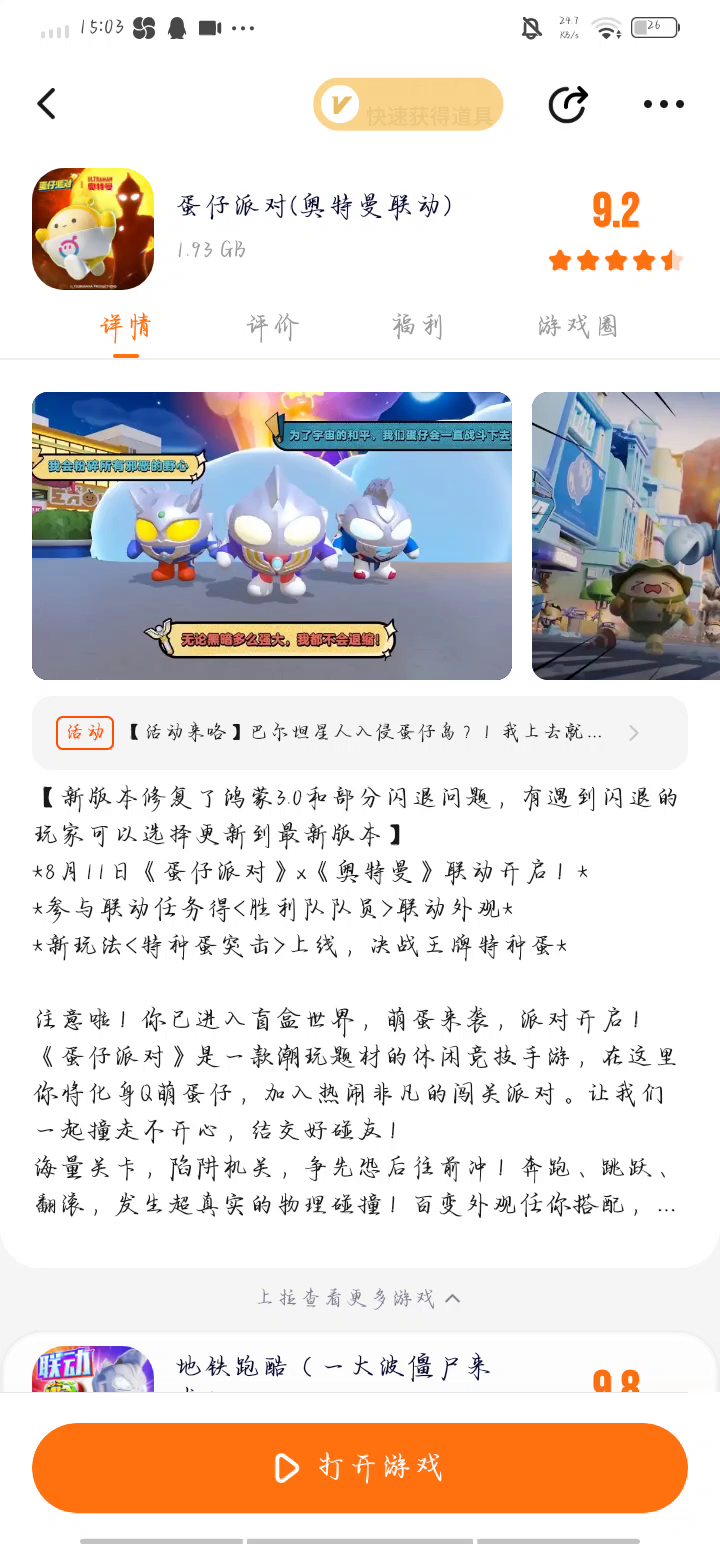
Task: View the Ultraman characters screenshot
Action: pyautogui.click(x=272, y=536)
